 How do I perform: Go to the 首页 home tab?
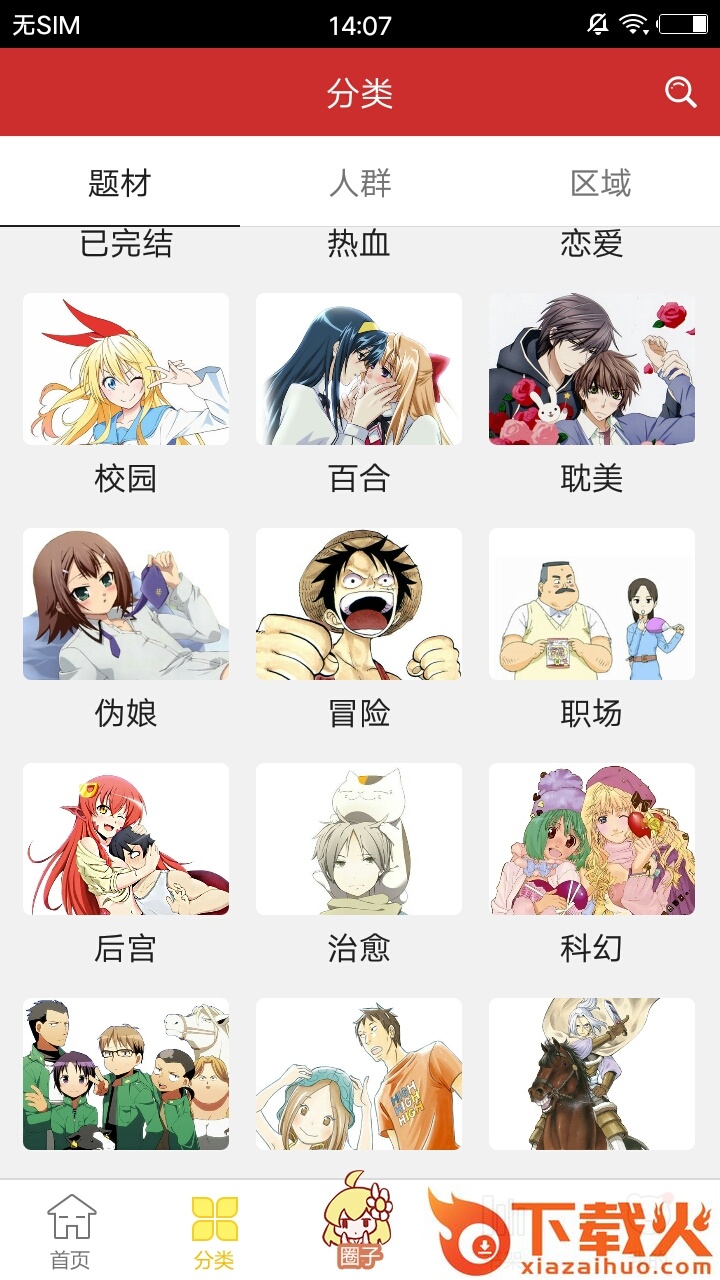click(x=71, y=1232)
